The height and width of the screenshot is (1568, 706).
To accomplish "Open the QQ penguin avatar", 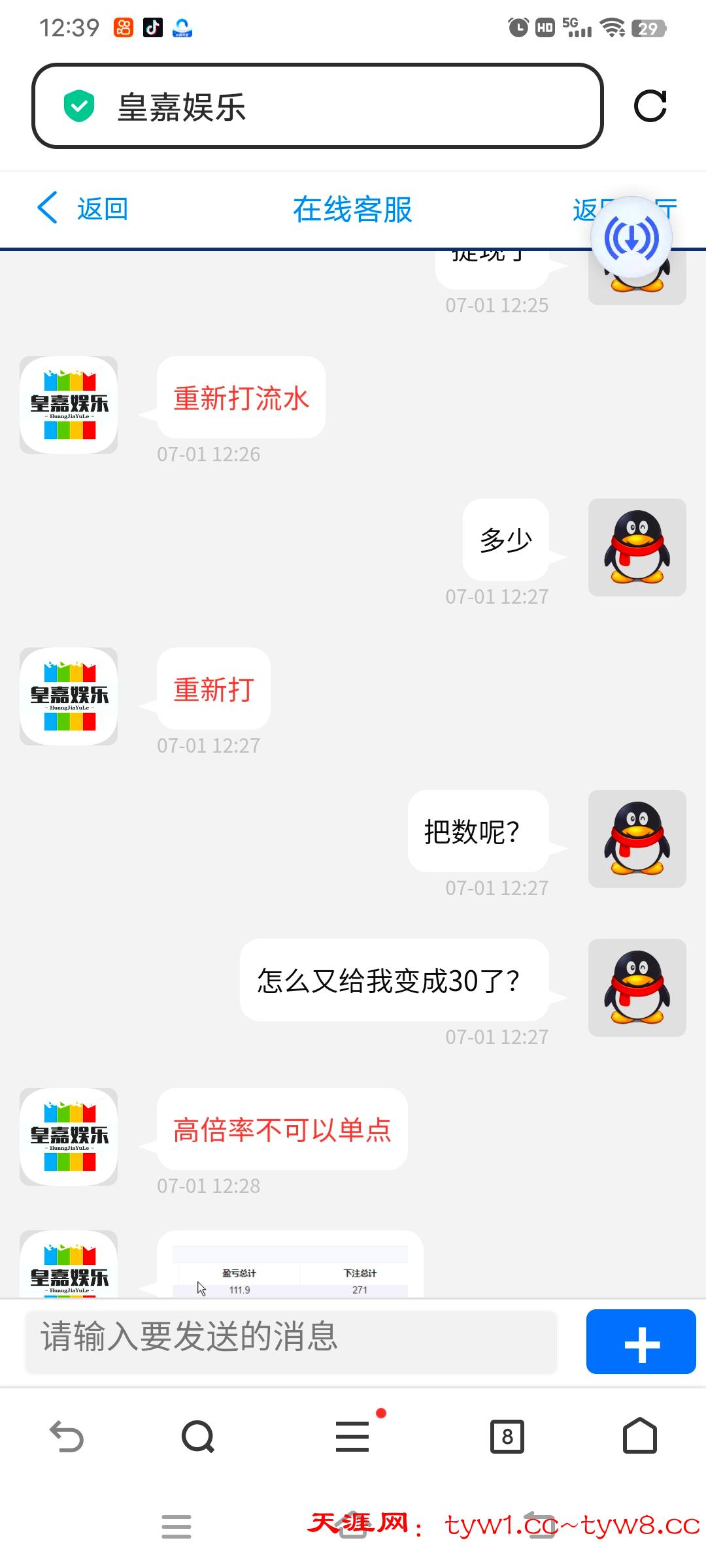I will coord(637,547).
